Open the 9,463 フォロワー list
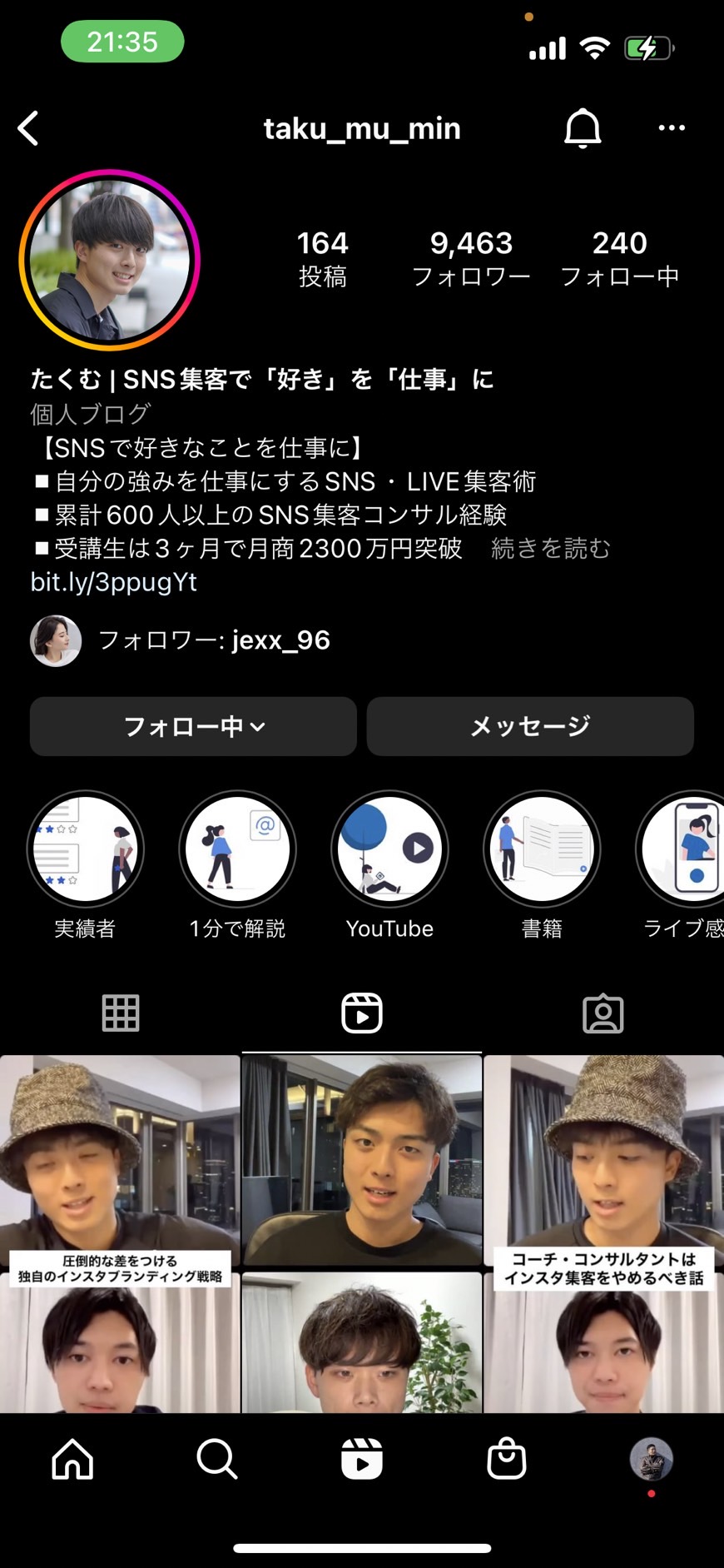The height and width of the screenshot is (1568, 724). 471,258
